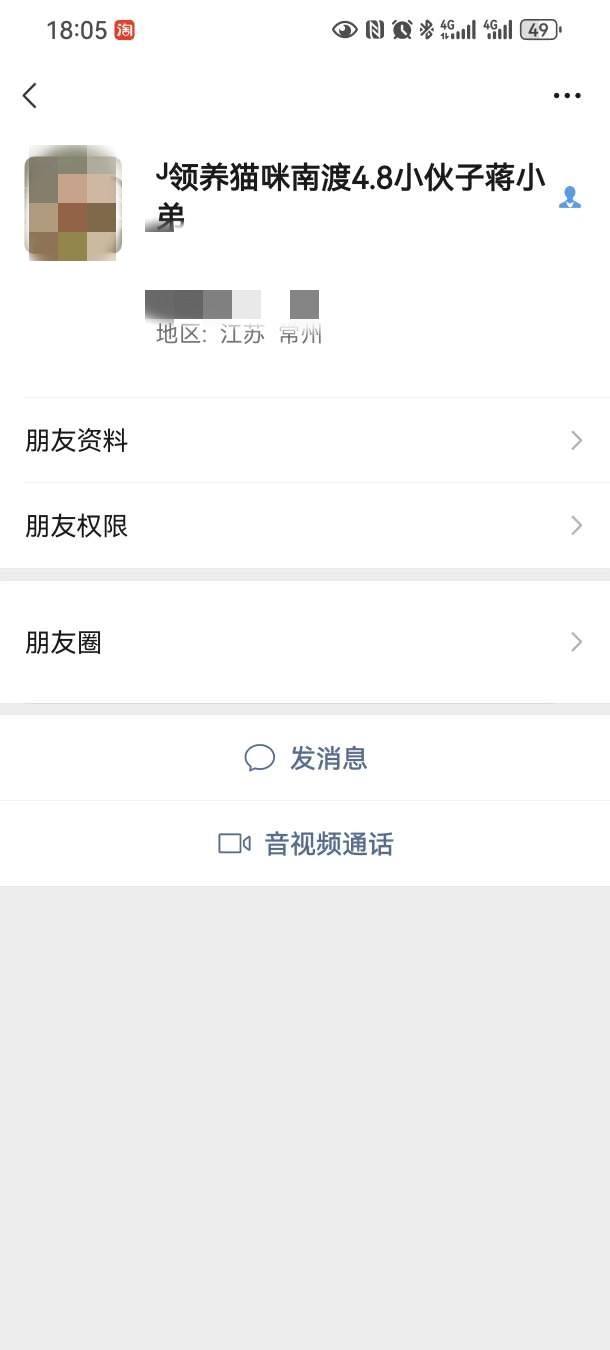610x1350 pixels.
Task: Open the 朋友资料 row
Action: (x=305, y=441)
